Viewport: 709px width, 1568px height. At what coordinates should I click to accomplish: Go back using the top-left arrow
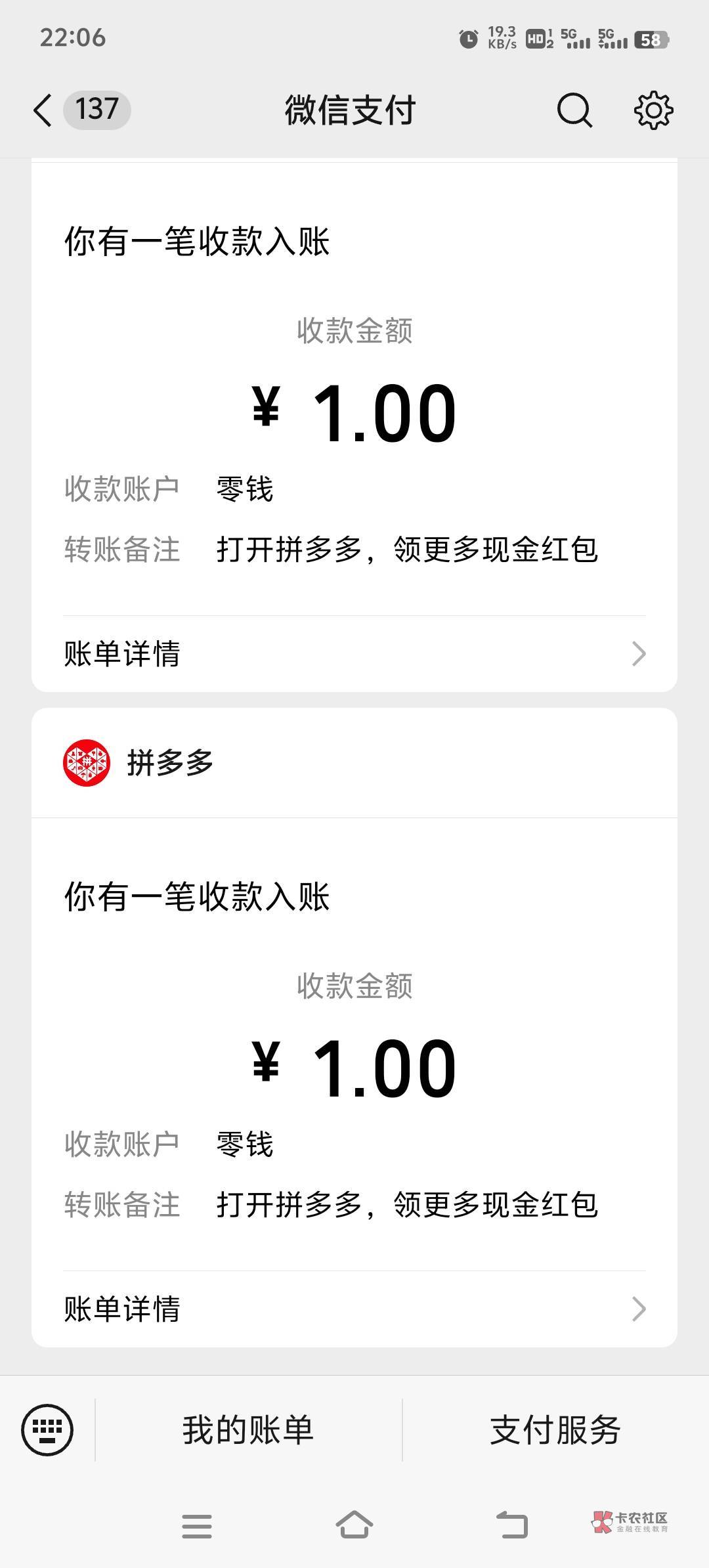coord(43,110)
